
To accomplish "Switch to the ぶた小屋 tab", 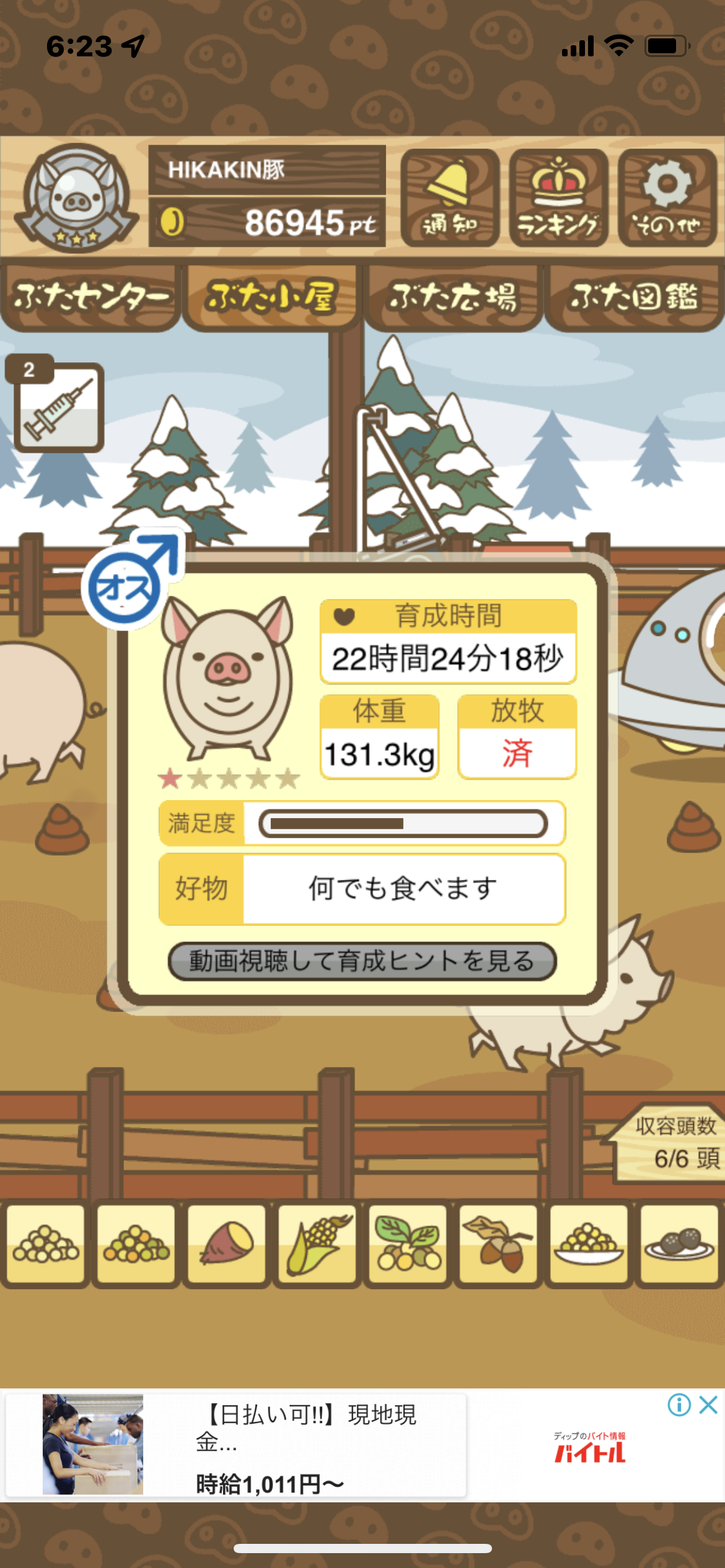I will click(x=272, y=298).
